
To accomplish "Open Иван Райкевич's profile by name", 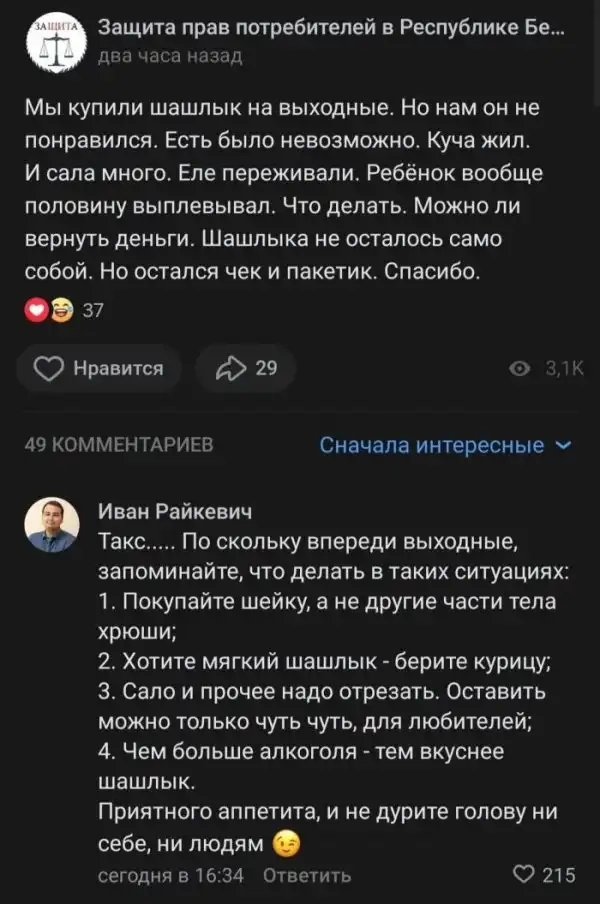I will coord(176,512).
